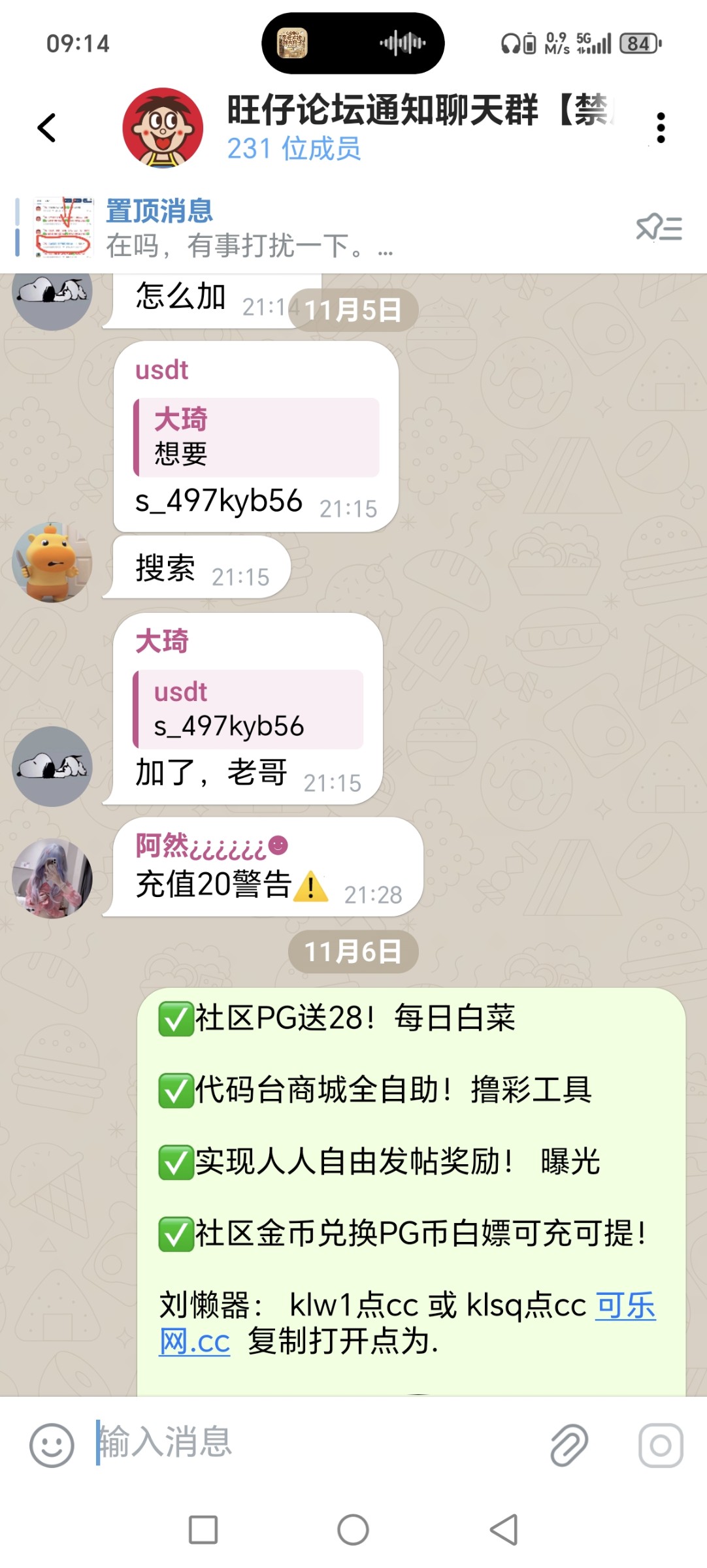
Task: View 阿然's profile picture
Action: (x=52, y=877)
